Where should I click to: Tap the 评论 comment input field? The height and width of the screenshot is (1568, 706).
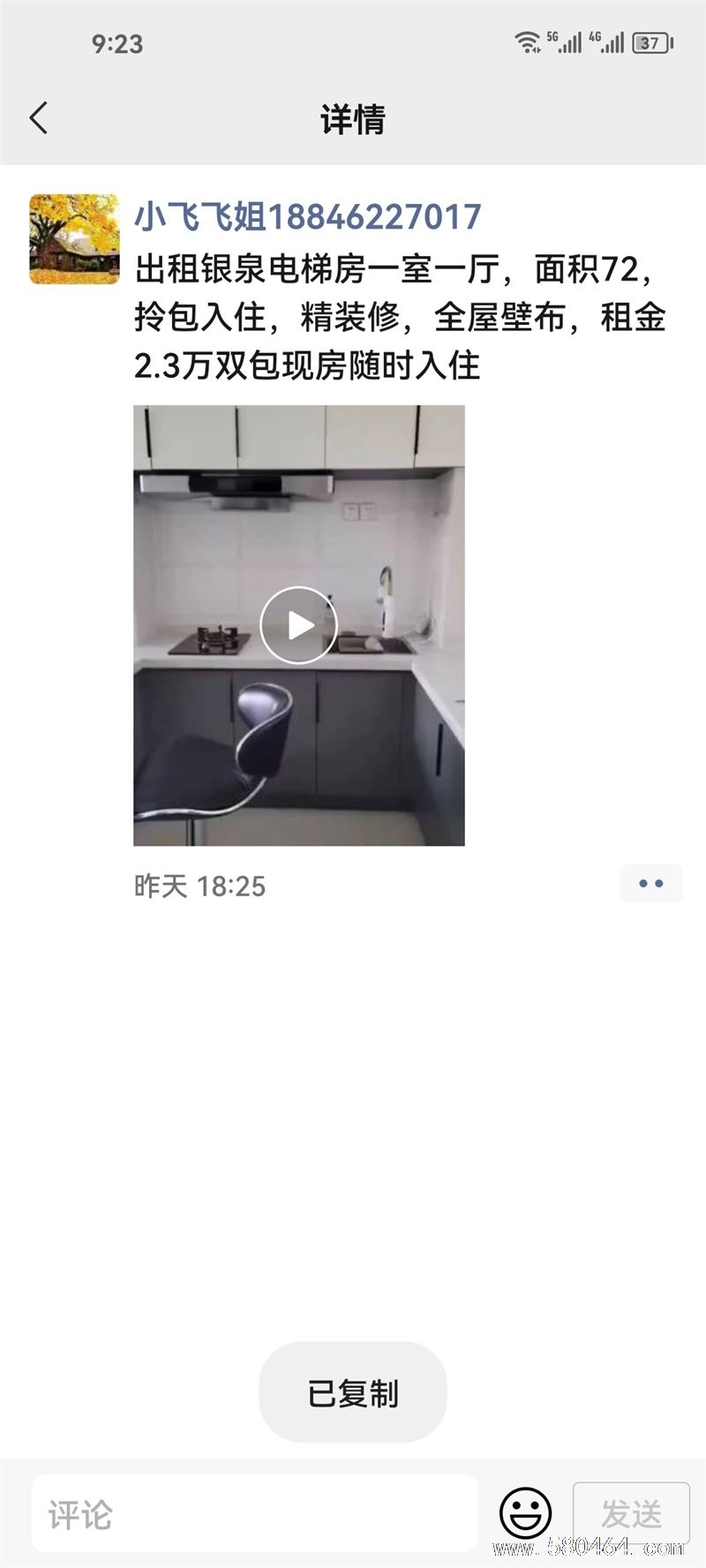(x=254, y=1515)
